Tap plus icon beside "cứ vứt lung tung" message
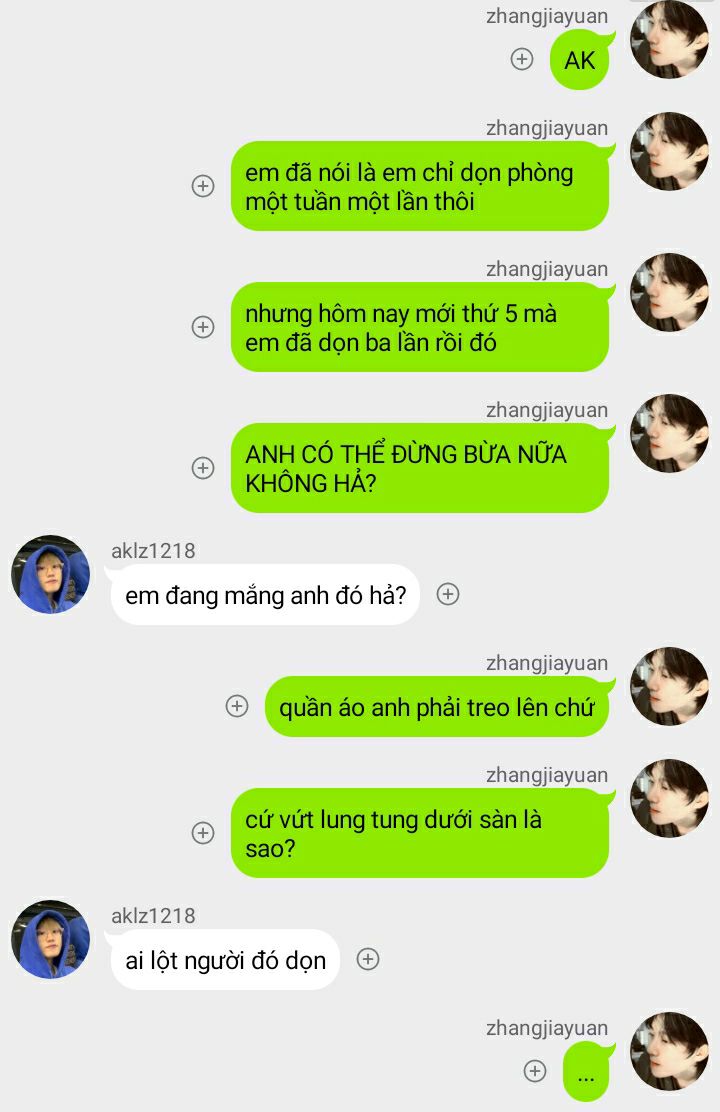 pos(203,833)
